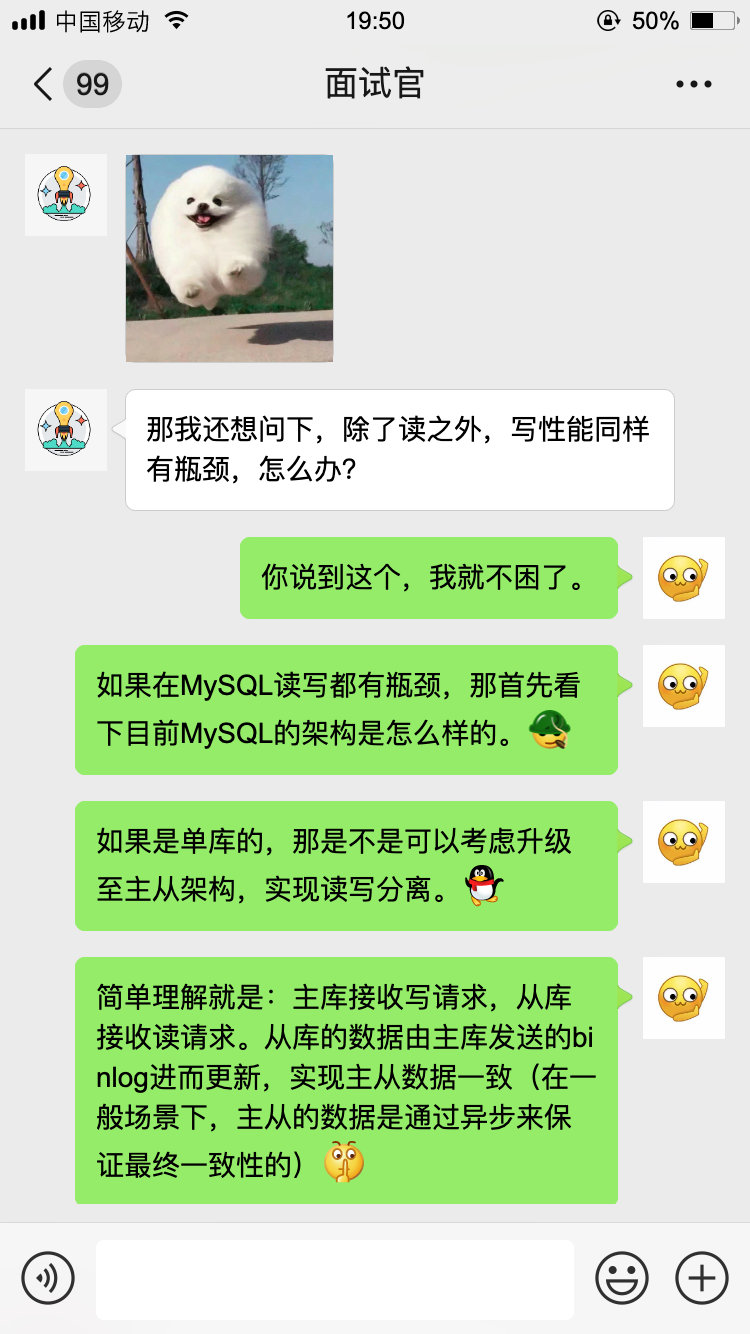Go back to the chat list

pos(44,84)
